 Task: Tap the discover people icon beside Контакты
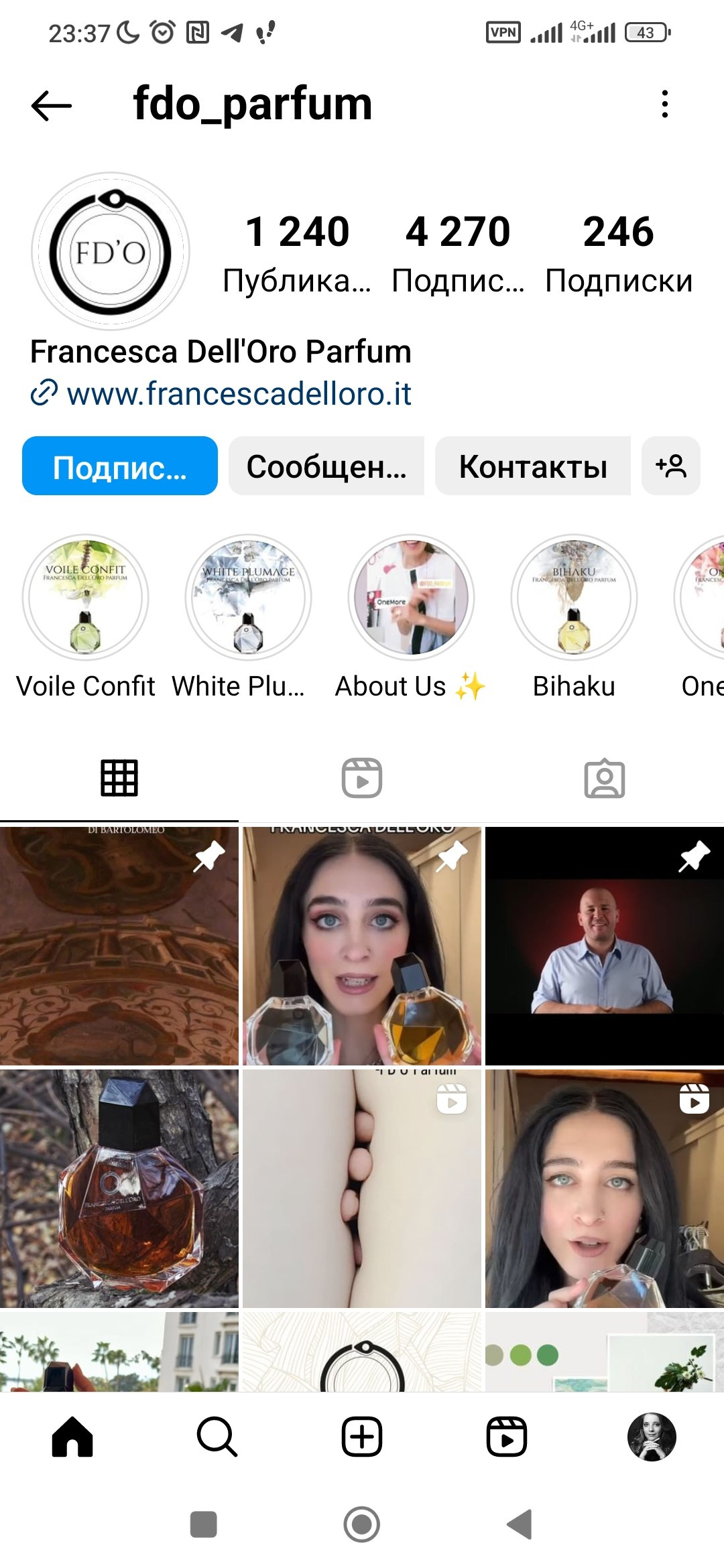point(671,467)
